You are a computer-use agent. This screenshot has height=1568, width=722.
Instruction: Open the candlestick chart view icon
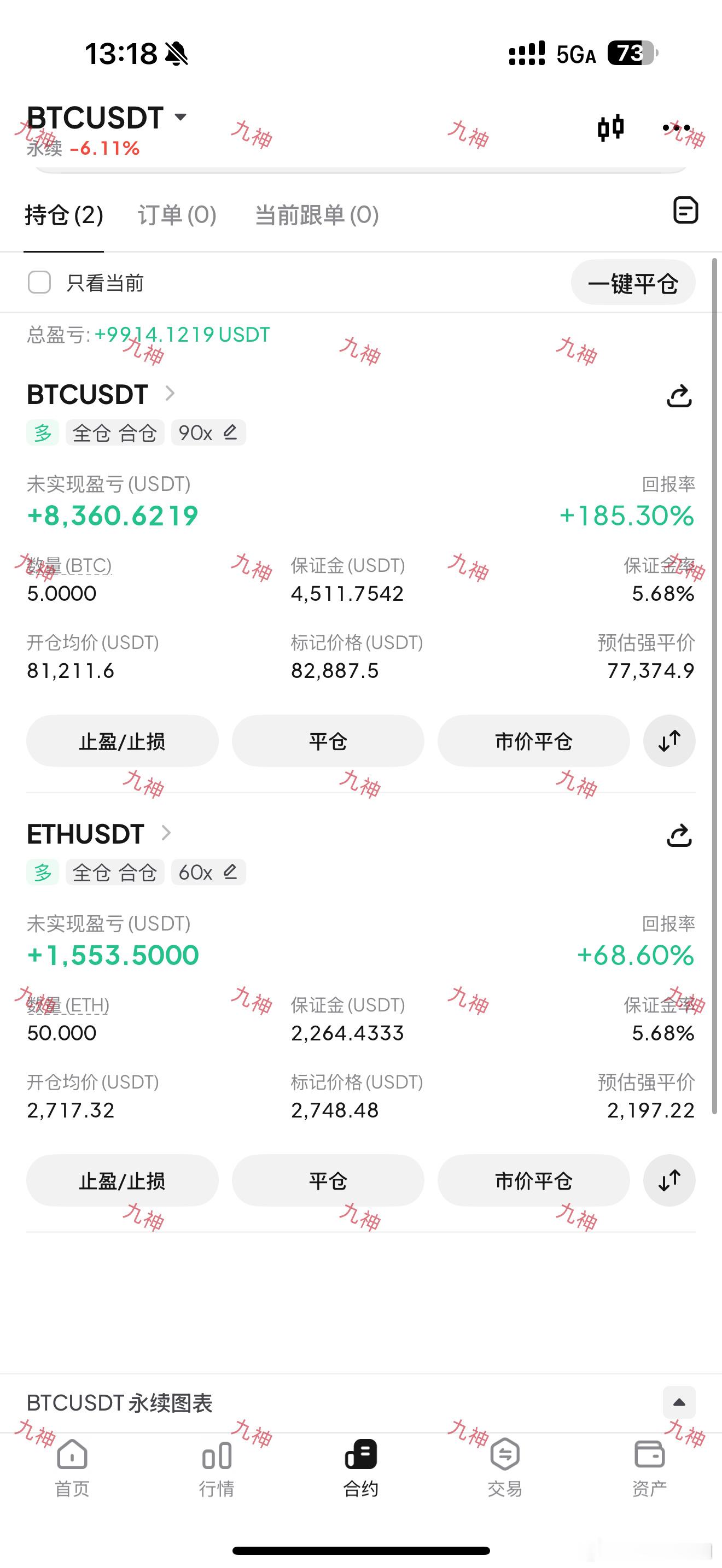tap(611, 128)
